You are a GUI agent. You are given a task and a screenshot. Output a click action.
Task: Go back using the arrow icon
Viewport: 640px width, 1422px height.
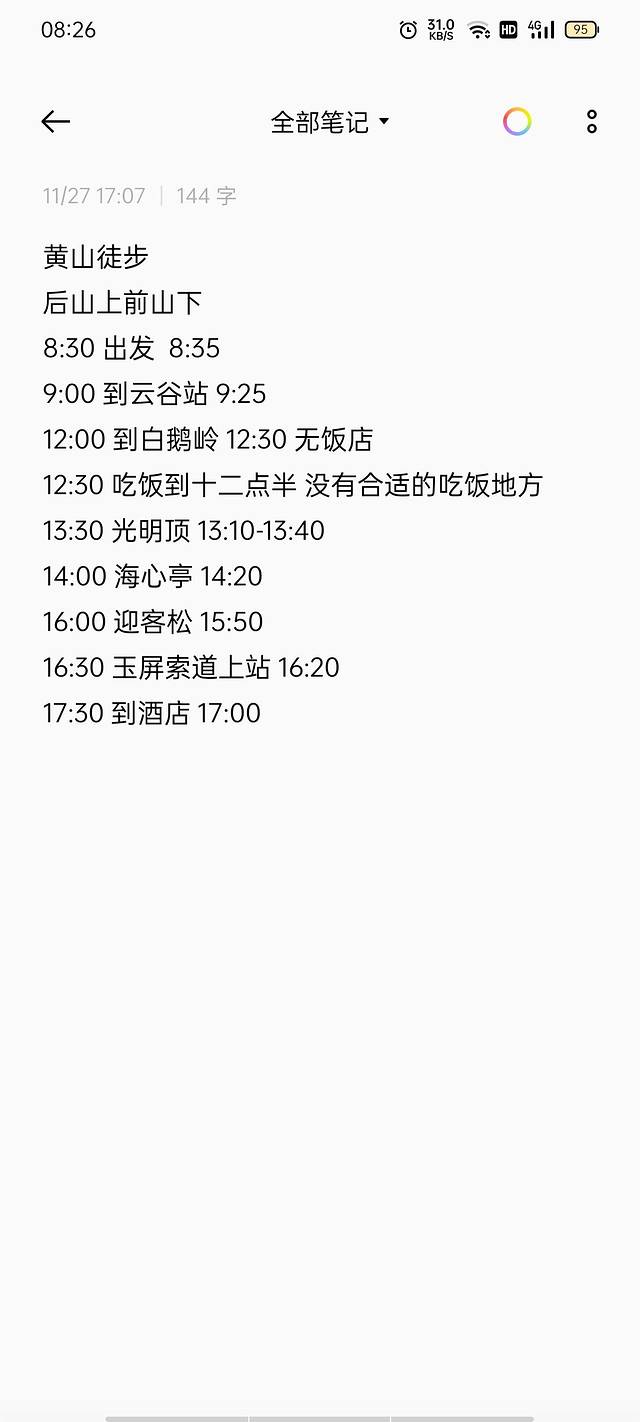pos(56,122)
